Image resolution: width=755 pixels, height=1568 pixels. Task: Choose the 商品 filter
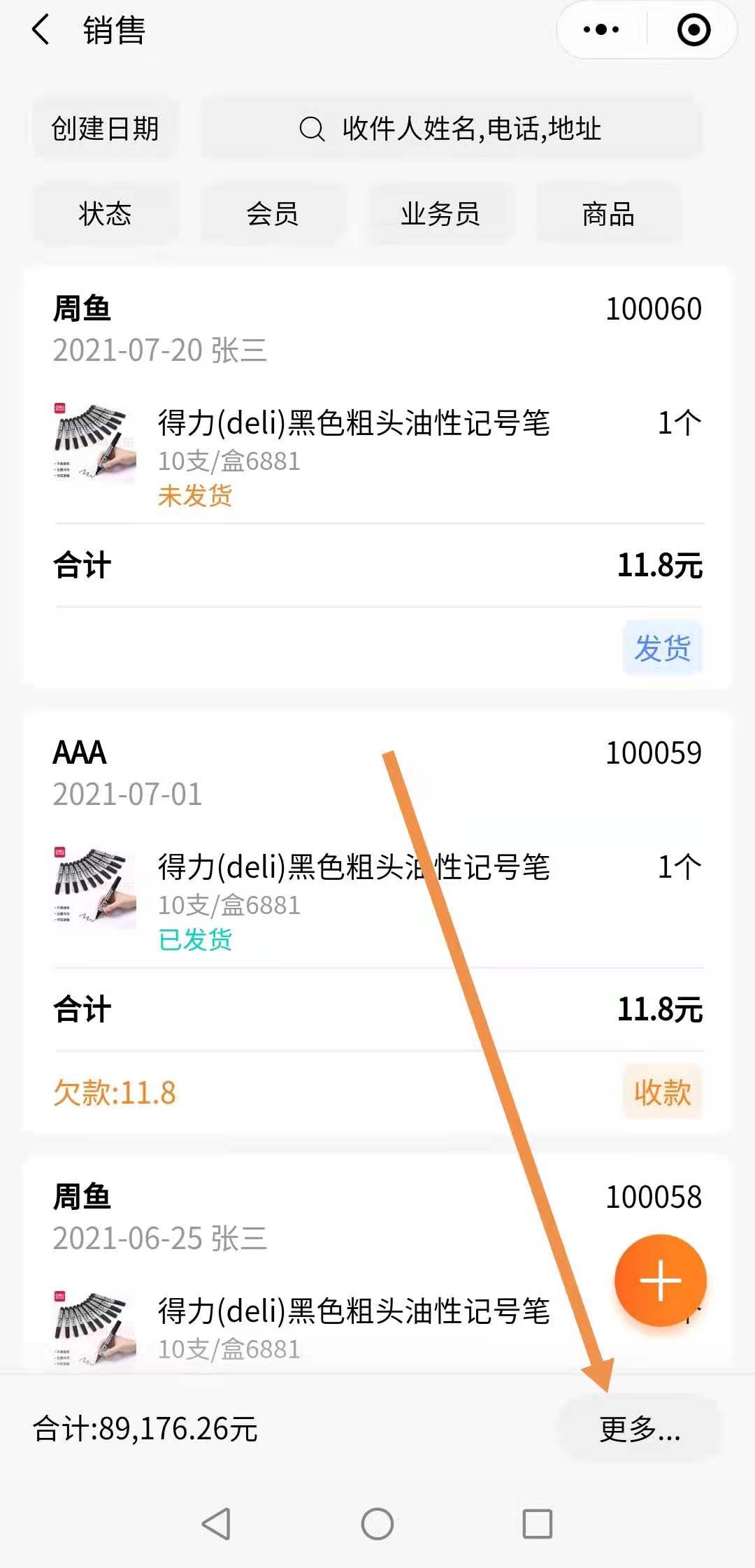608,213
